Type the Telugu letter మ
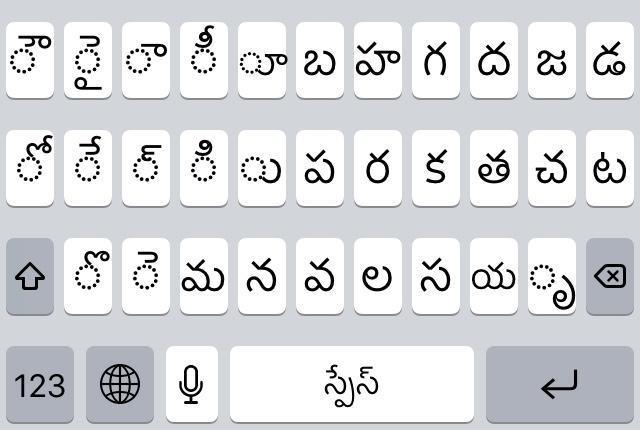 204,277
